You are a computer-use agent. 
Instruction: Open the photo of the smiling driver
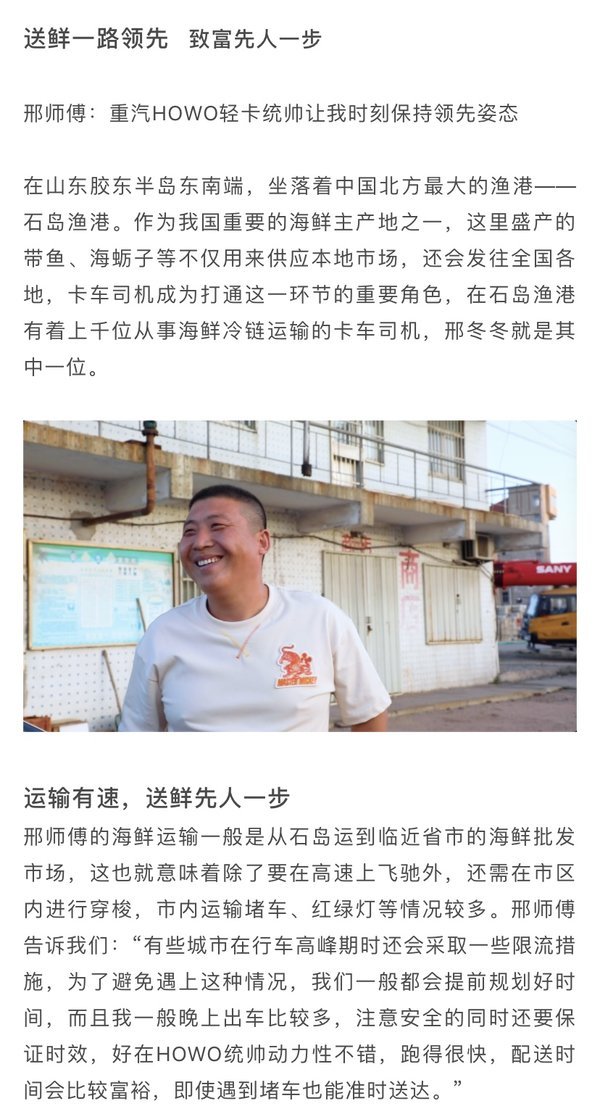(299, 576)
